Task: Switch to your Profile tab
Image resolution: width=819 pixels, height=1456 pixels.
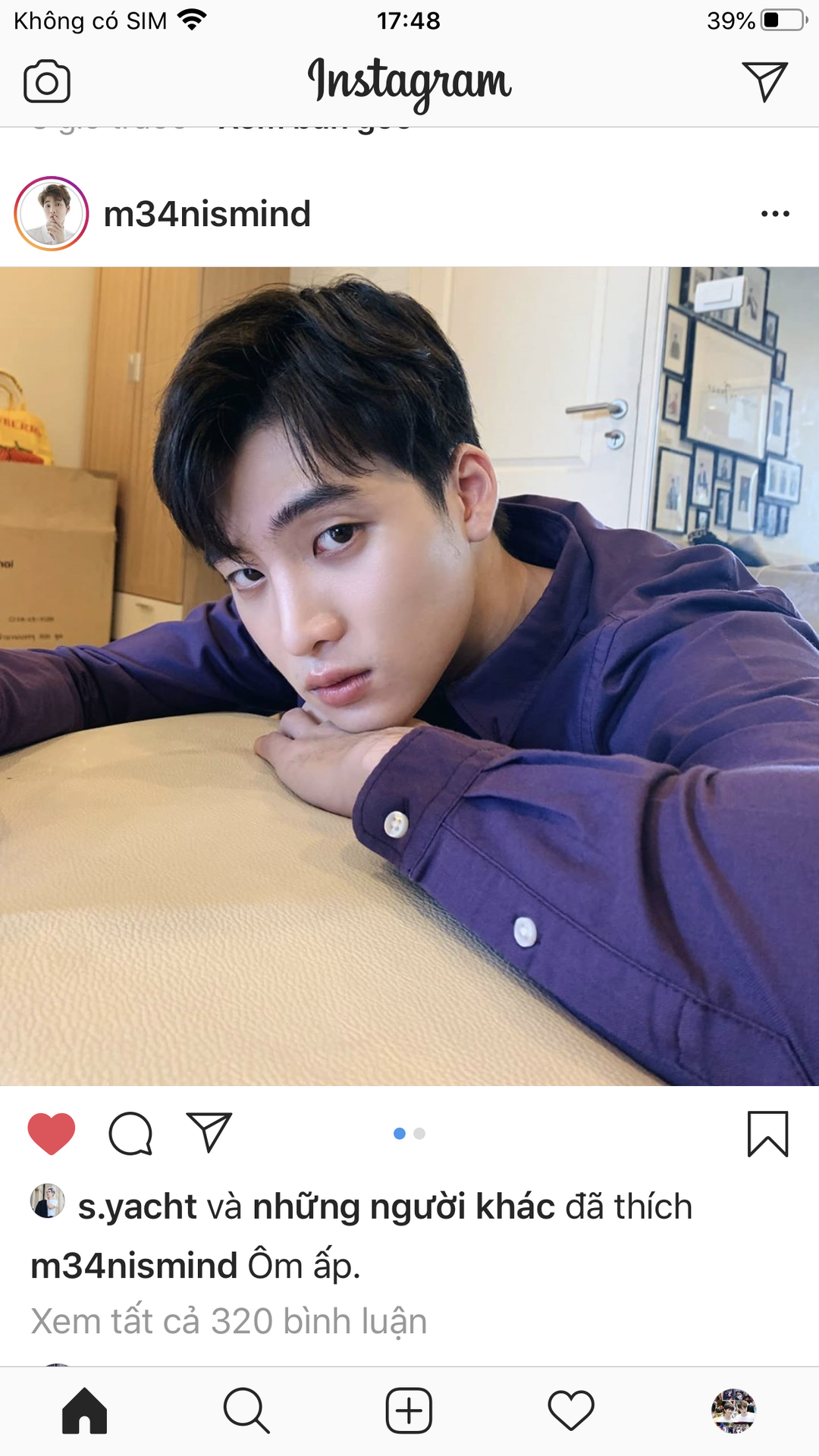Action: (733, 1411)
